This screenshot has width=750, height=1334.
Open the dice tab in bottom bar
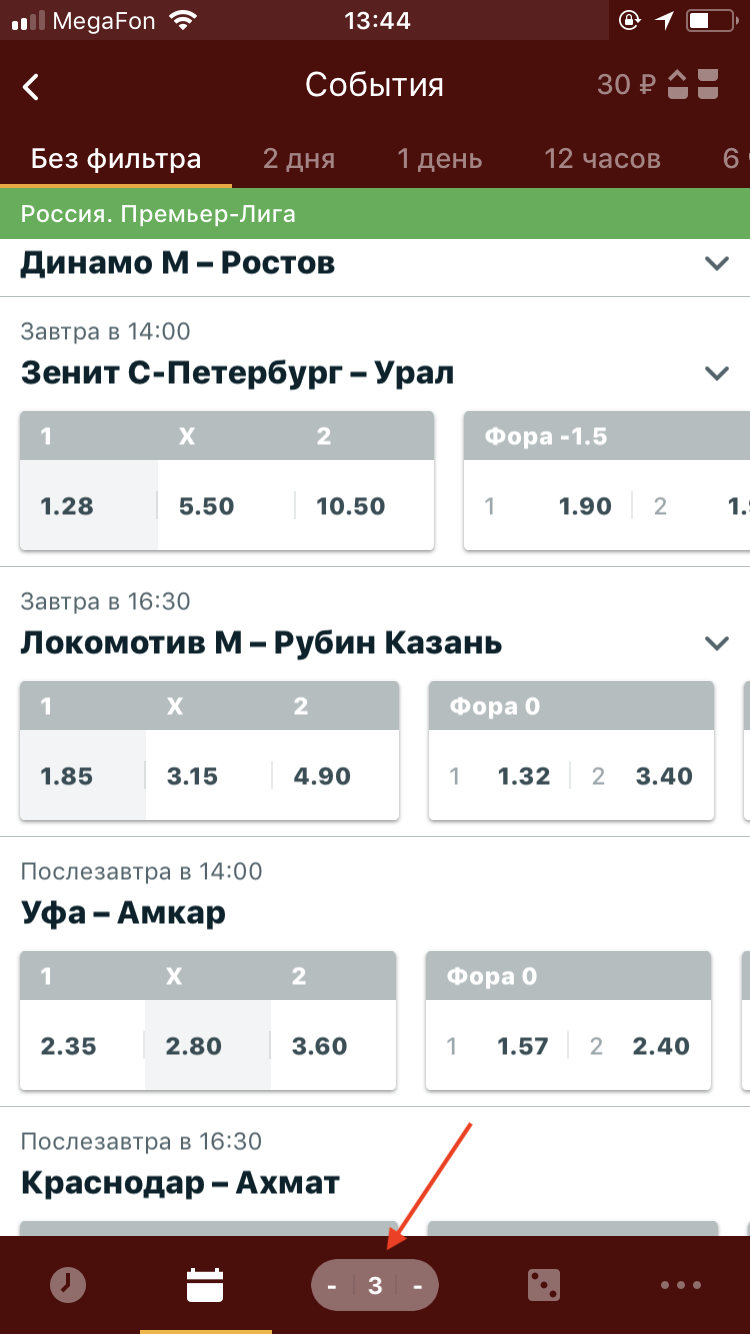click(543, 1285)
